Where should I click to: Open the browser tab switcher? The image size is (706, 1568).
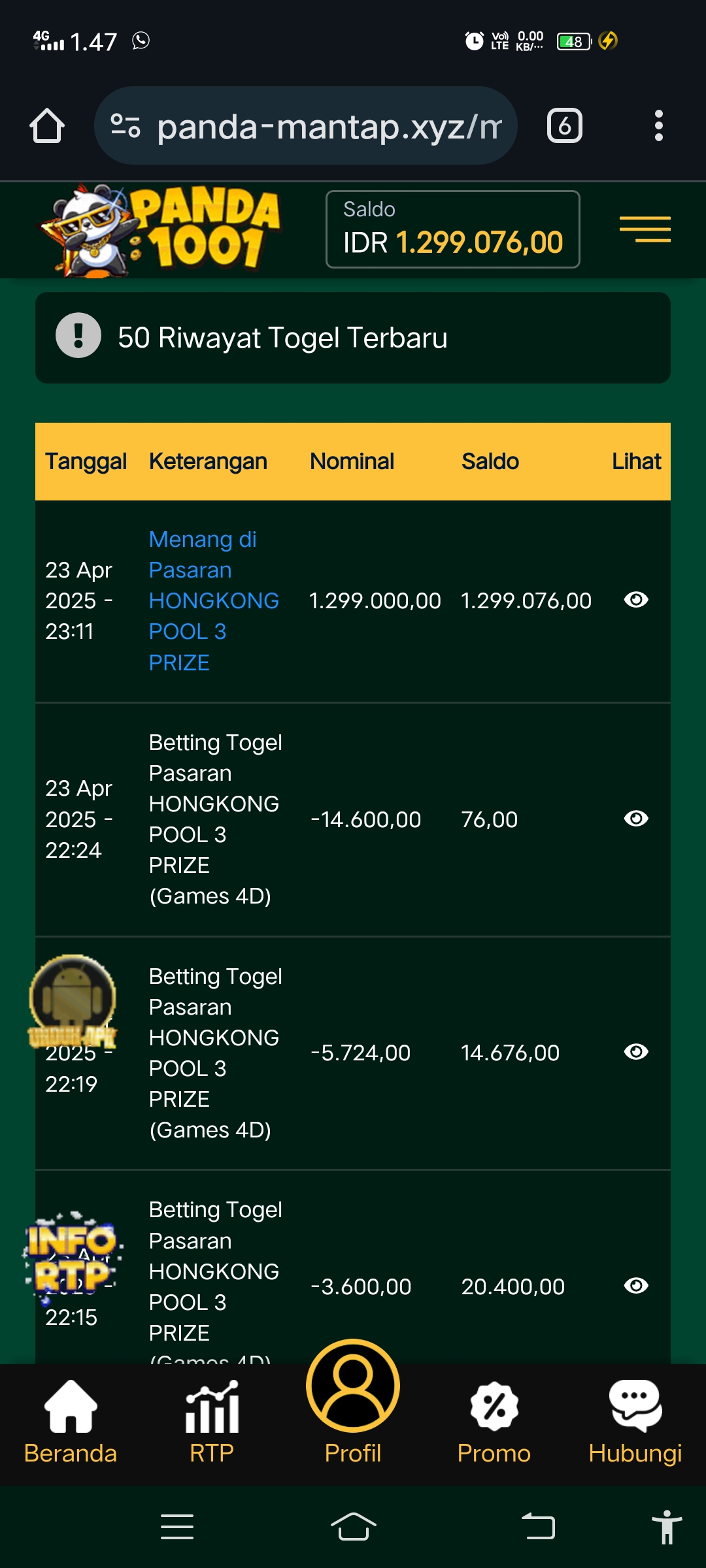[x=564, y=125]
